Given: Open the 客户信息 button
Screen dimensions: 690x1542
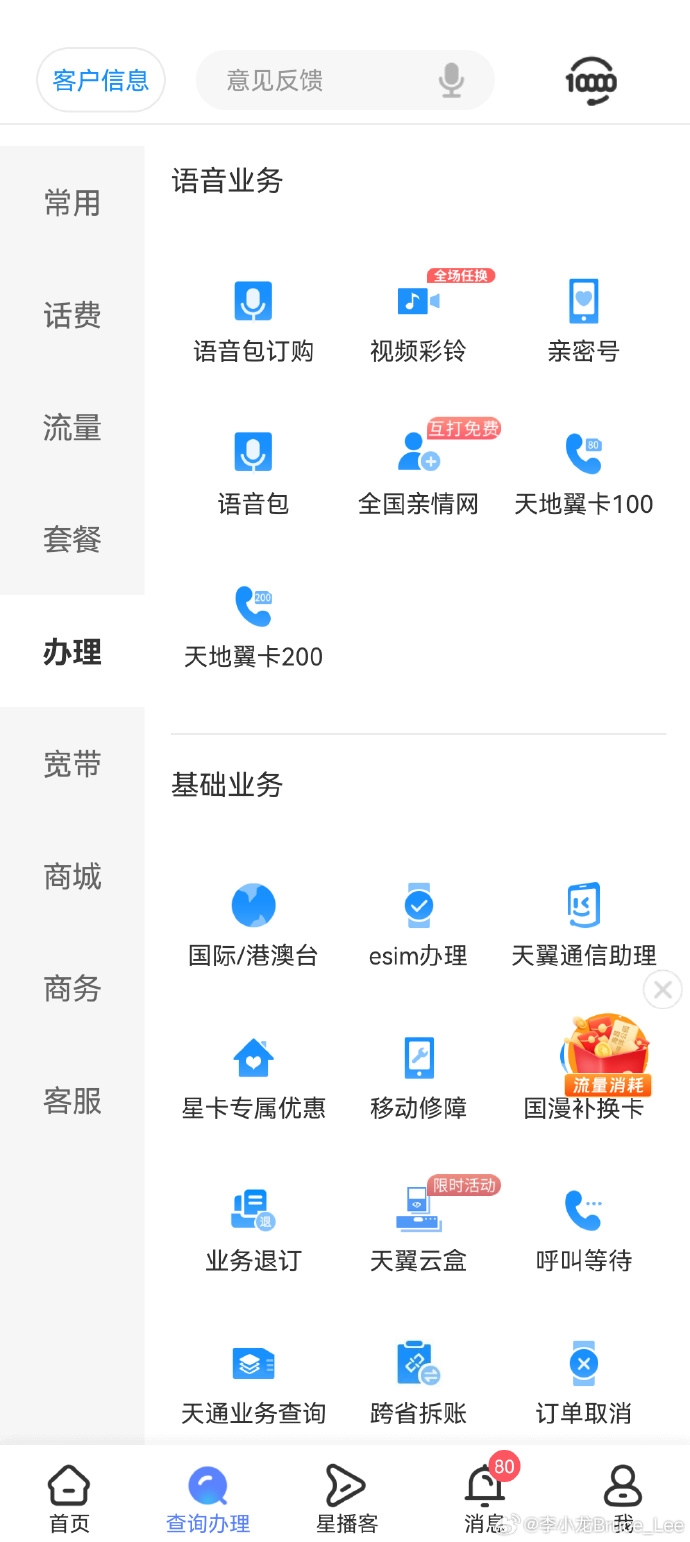Looking at the screenshot, I should click(x=101, y=80).
